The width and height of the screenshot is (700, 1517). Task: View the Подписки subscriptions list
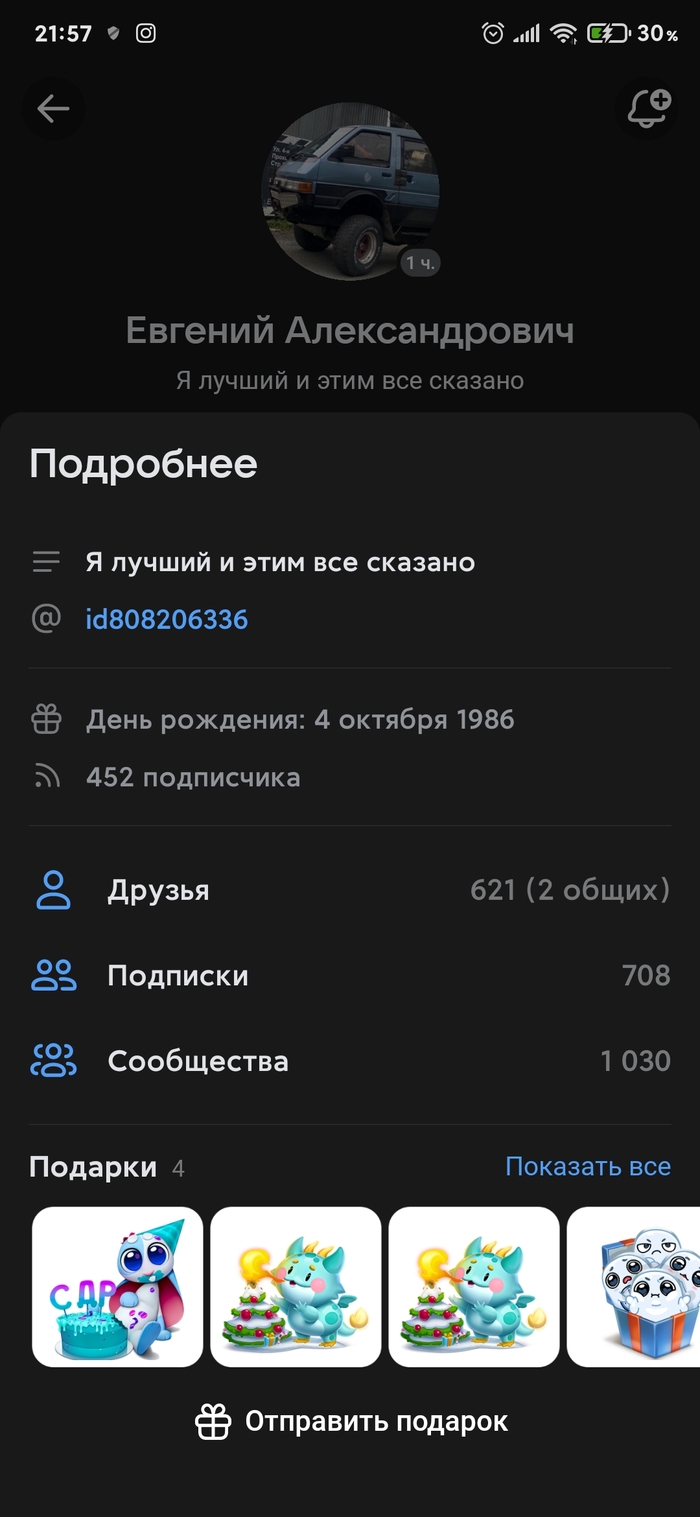(x=350, y=975)
